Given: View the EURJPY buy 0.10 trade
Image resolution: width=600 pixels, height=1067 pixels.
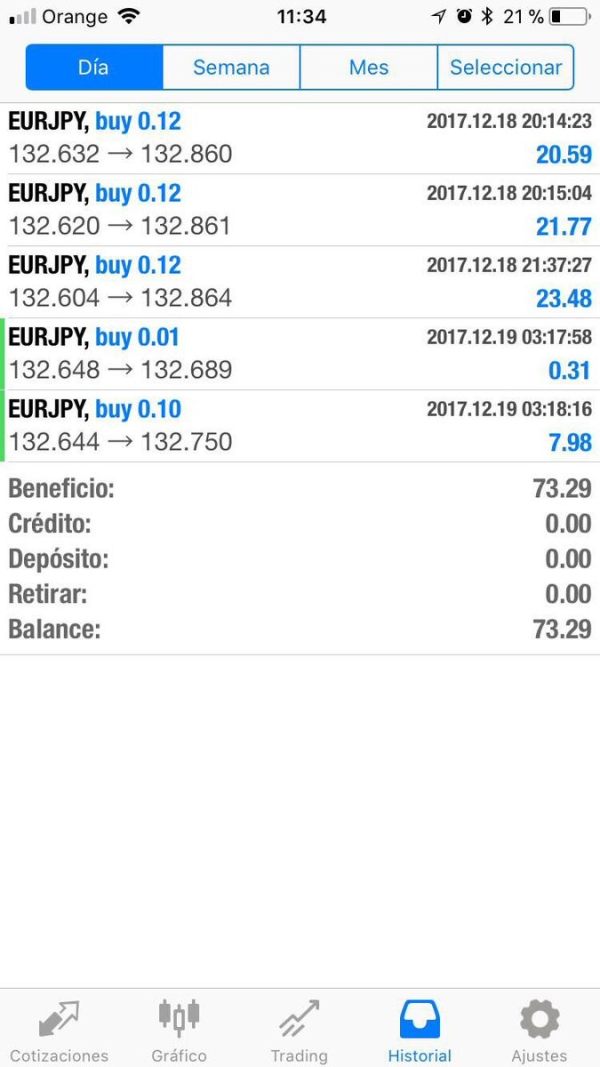Looking at the screenshot, I should click(300, 426).
